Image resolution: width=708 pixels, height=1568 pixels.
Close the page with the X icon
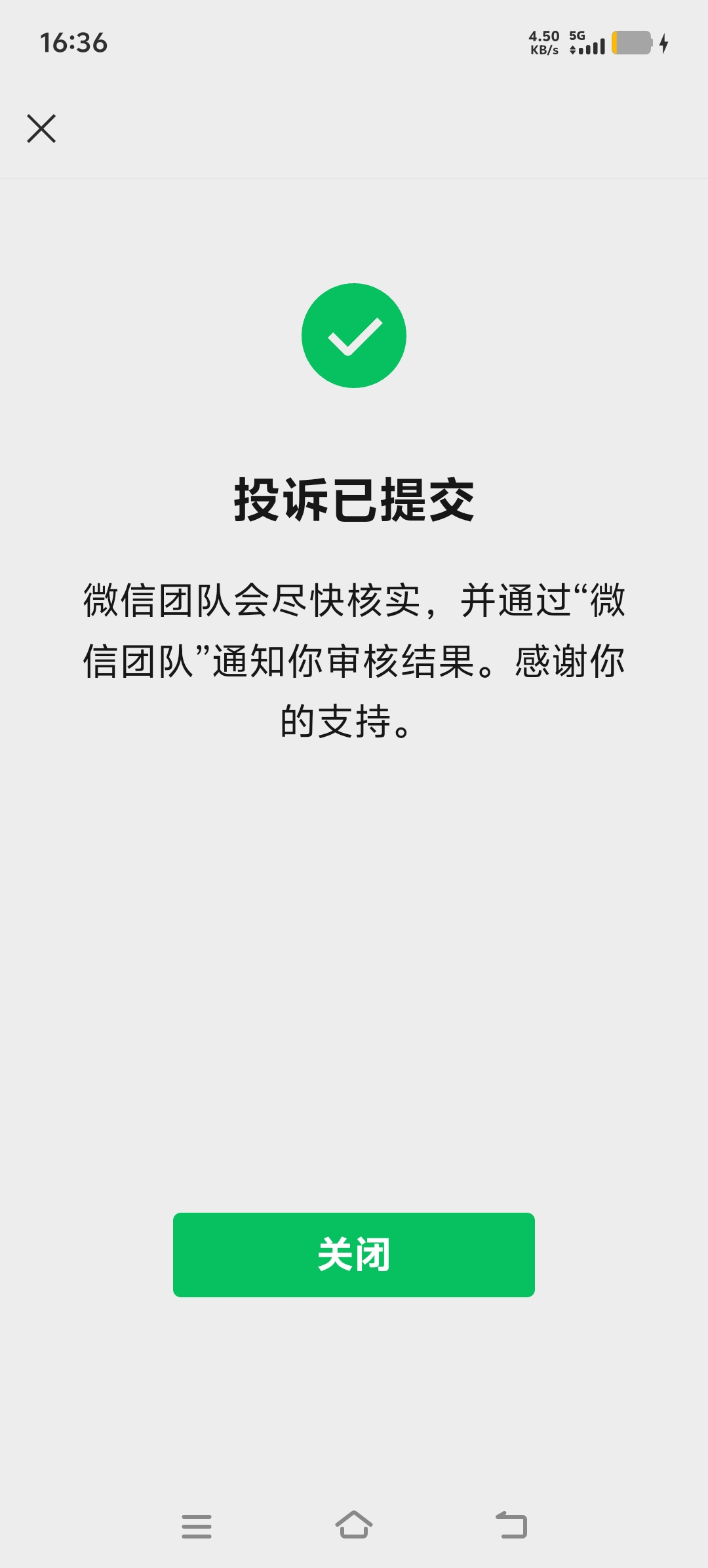coord(41,128)
